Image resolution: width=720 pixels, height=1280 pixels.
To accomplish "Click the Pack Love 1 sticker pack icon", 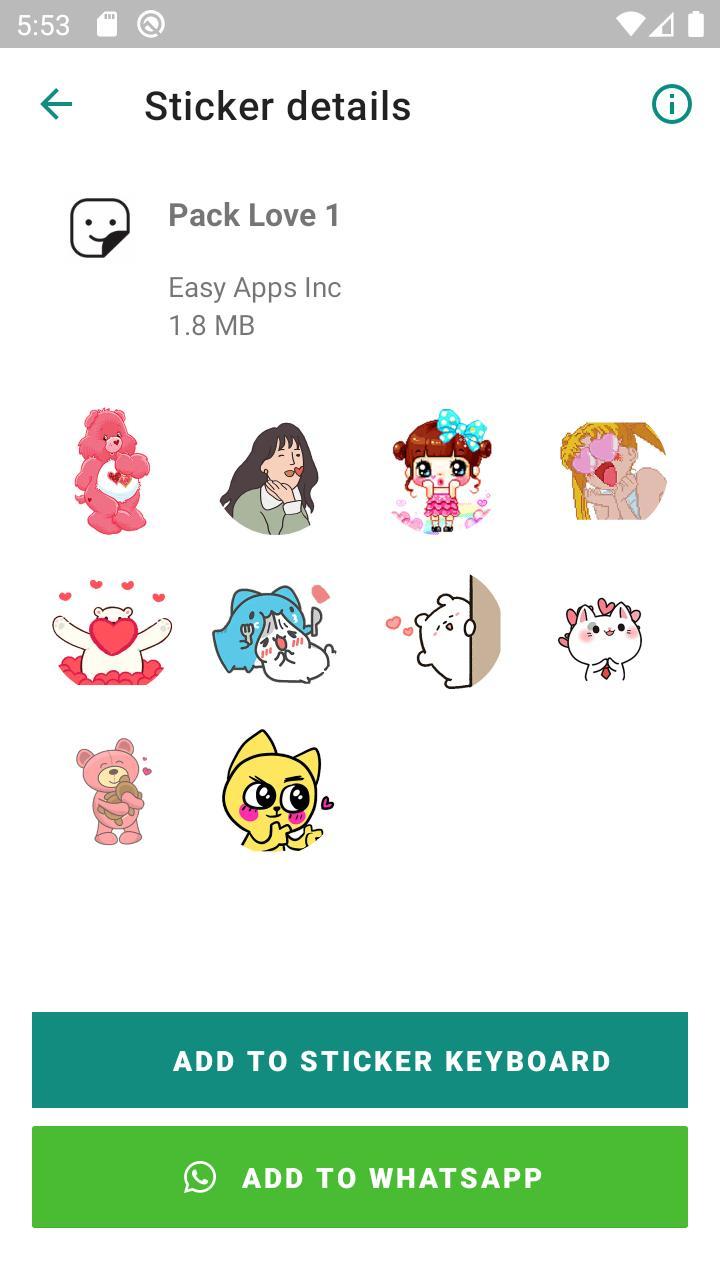I will click(99, 229).
